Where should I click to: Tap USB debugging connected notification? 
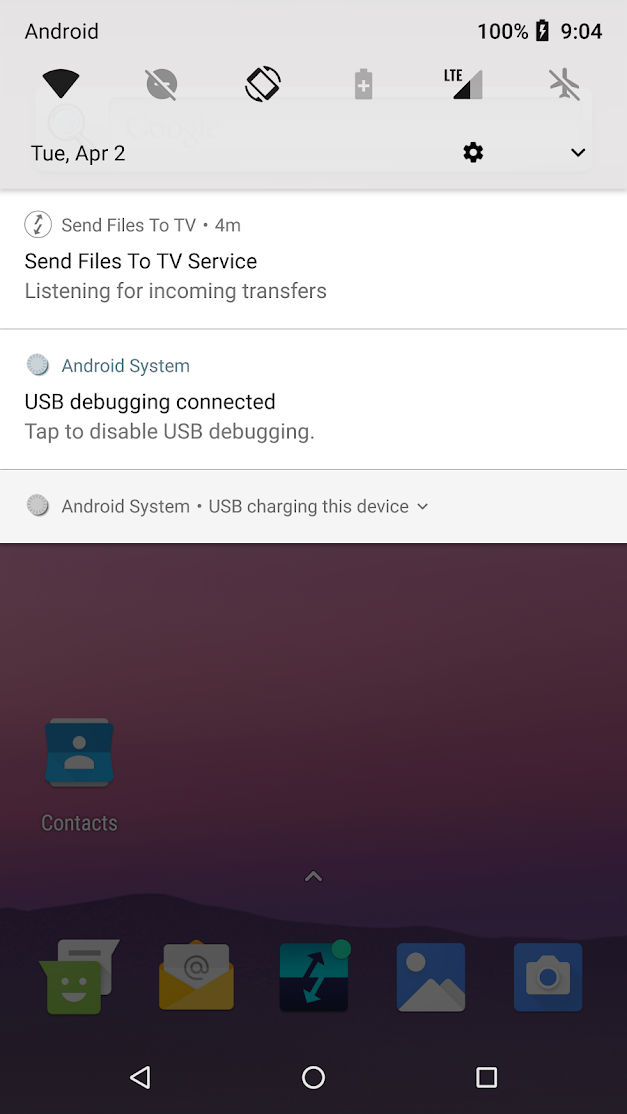coord(313,399)
